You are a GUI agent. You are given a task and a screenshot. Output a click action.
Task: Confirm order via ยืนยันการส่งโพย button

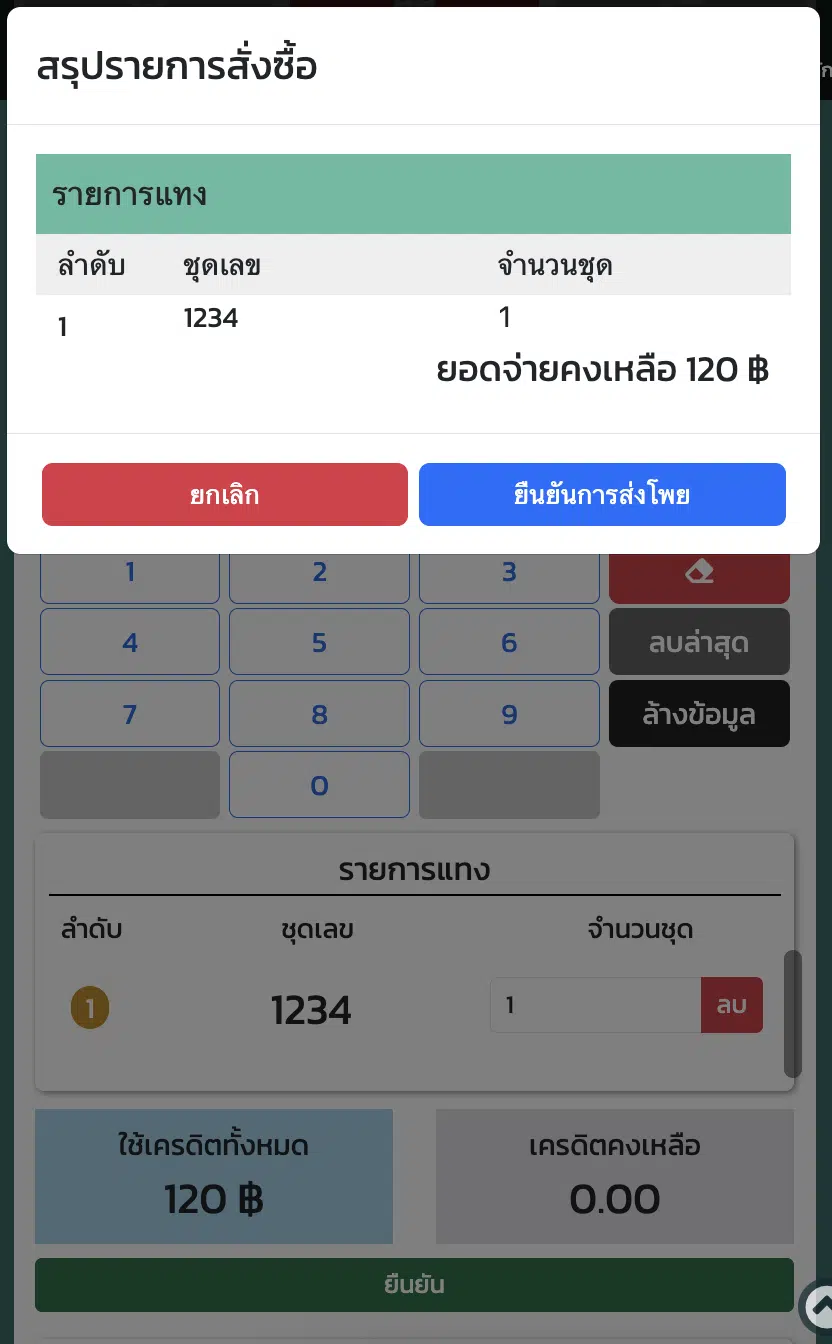[602, 494]
